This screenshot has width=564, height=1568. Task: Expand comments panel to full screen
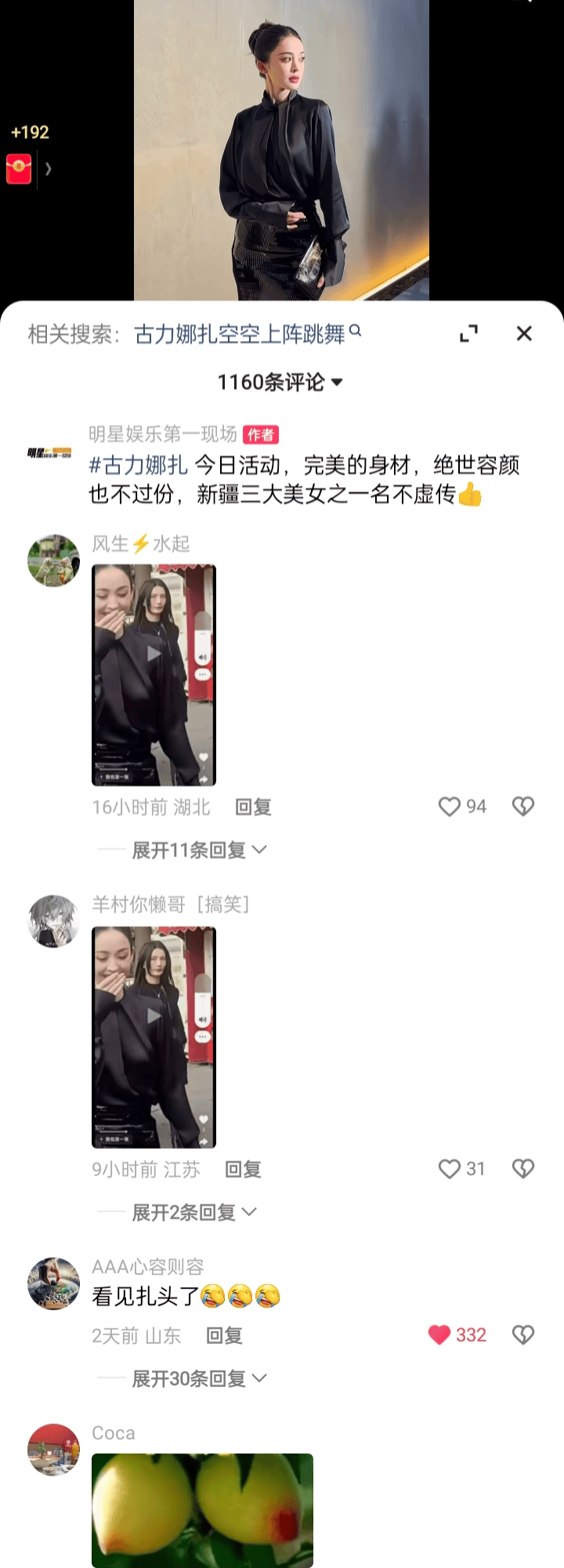468,333
